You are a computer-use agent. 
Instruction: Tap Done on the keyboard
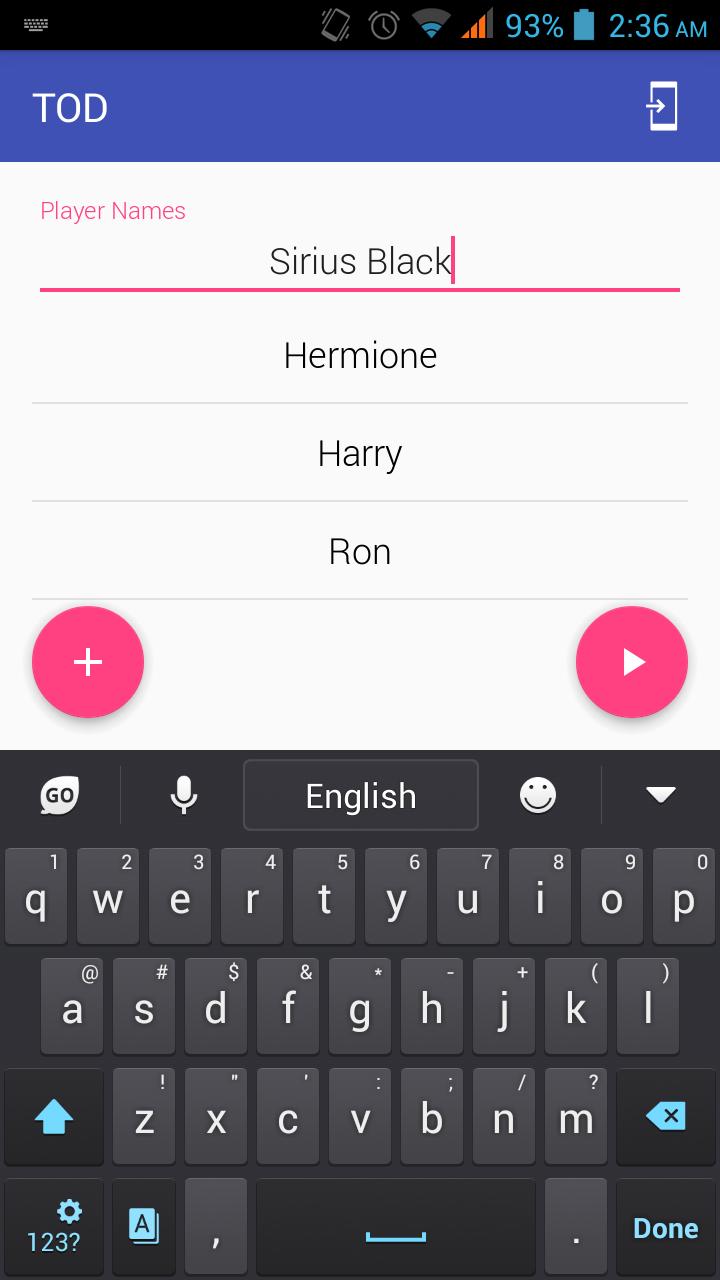[666, 1228]
